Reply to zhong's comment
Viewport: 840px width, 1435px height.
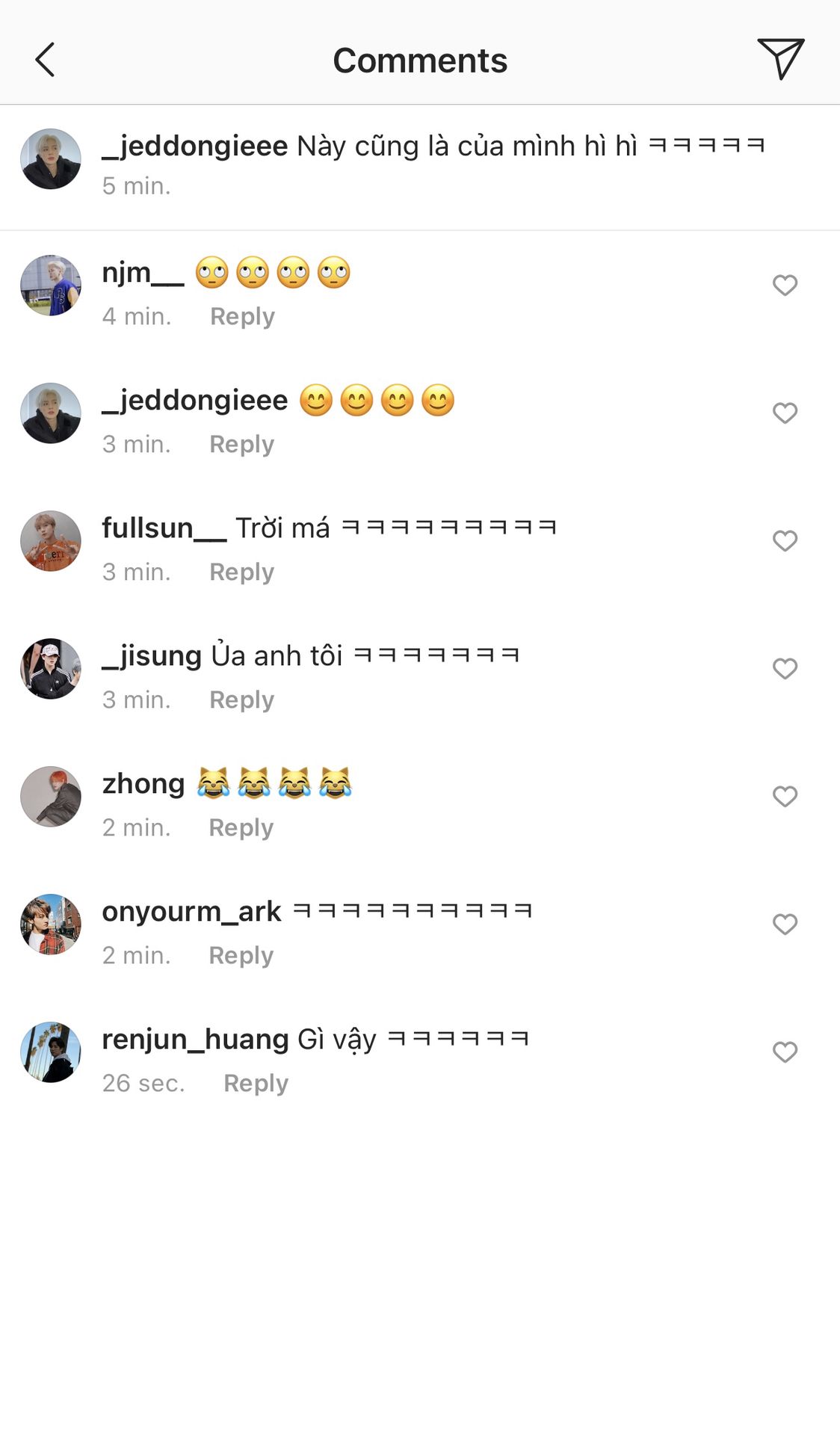click(x=241, y=827)
